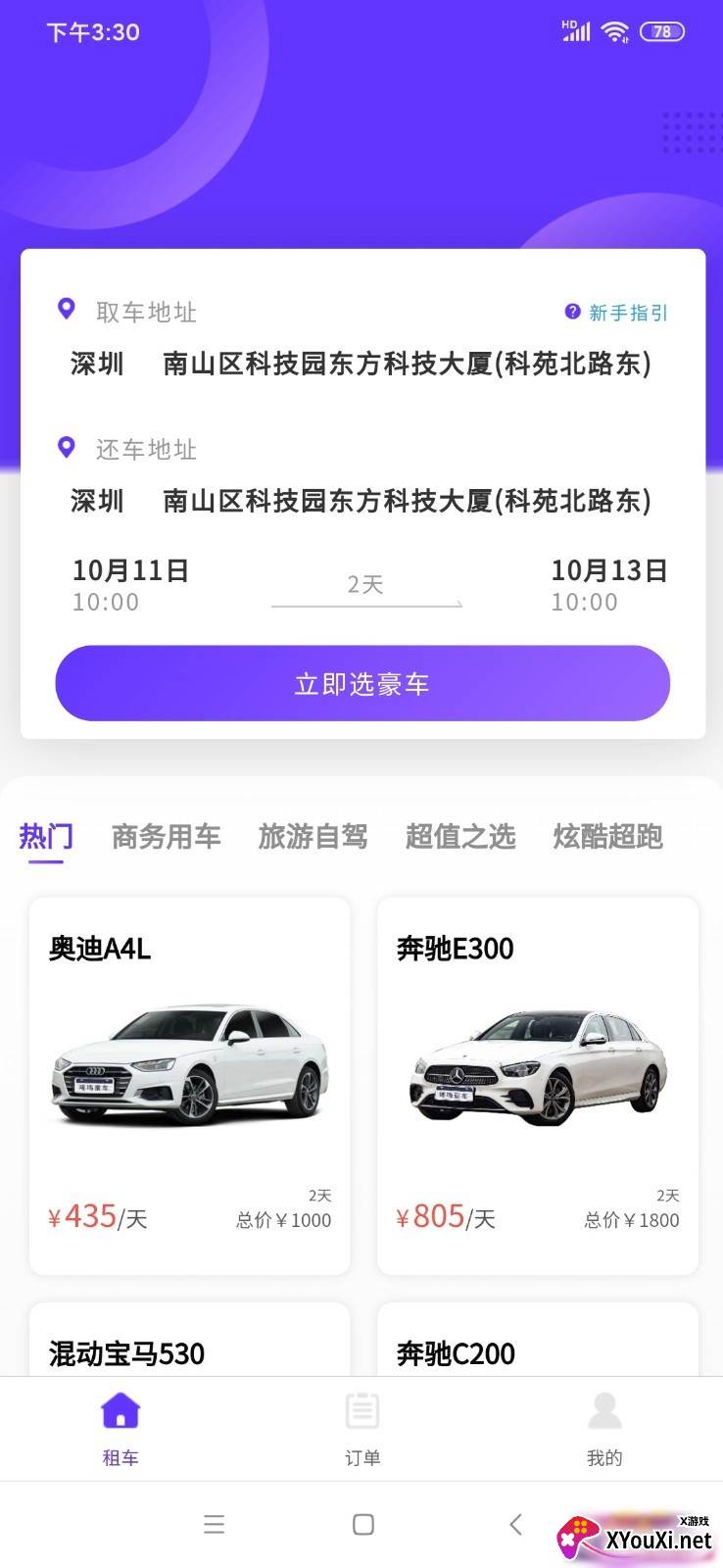View the 炫酷超跑 category

pyautogui.click(x=607, y=836)
